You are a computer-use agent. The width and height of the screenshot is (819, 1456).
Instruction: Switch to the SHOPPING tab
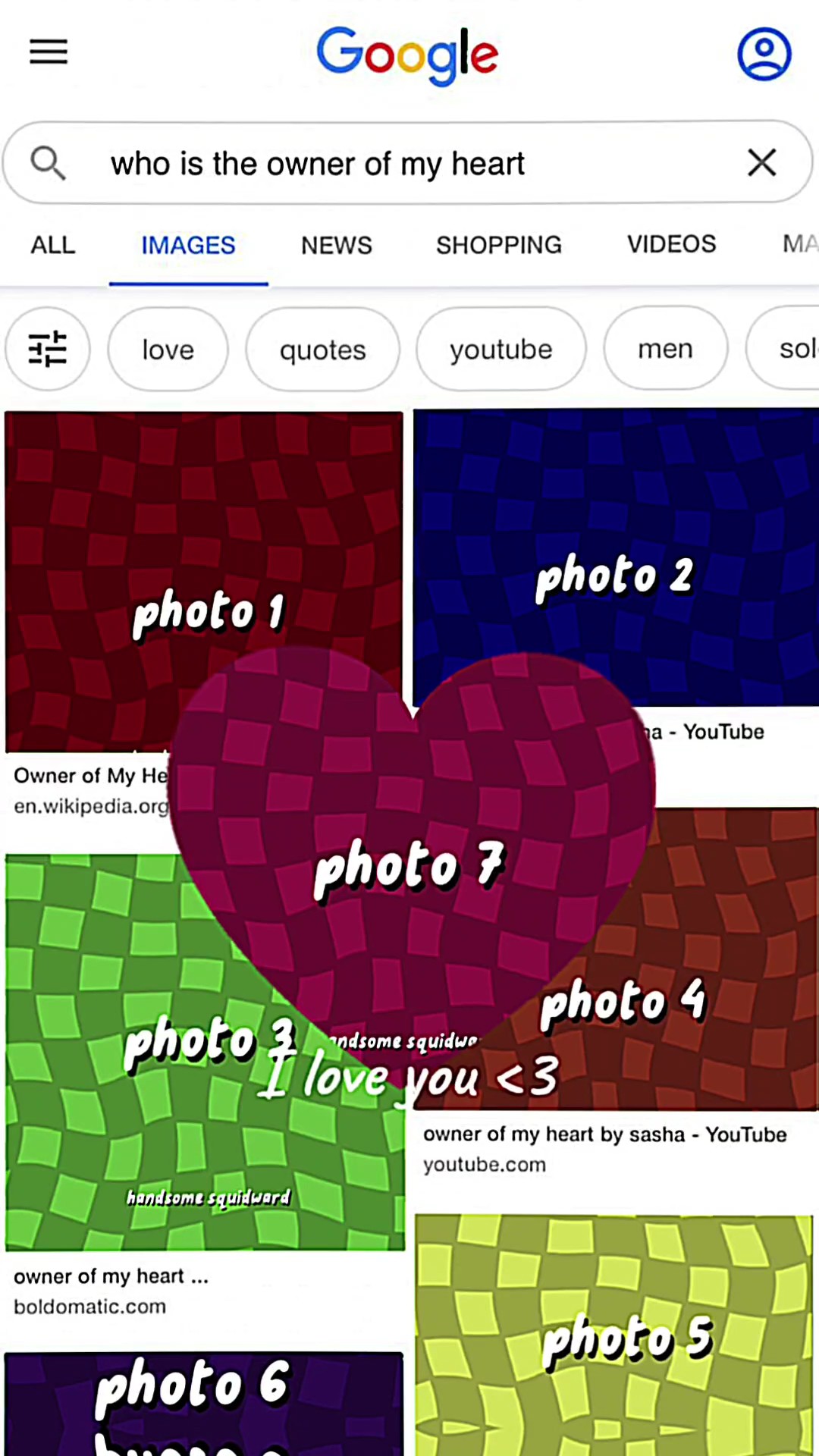point(498,244)
